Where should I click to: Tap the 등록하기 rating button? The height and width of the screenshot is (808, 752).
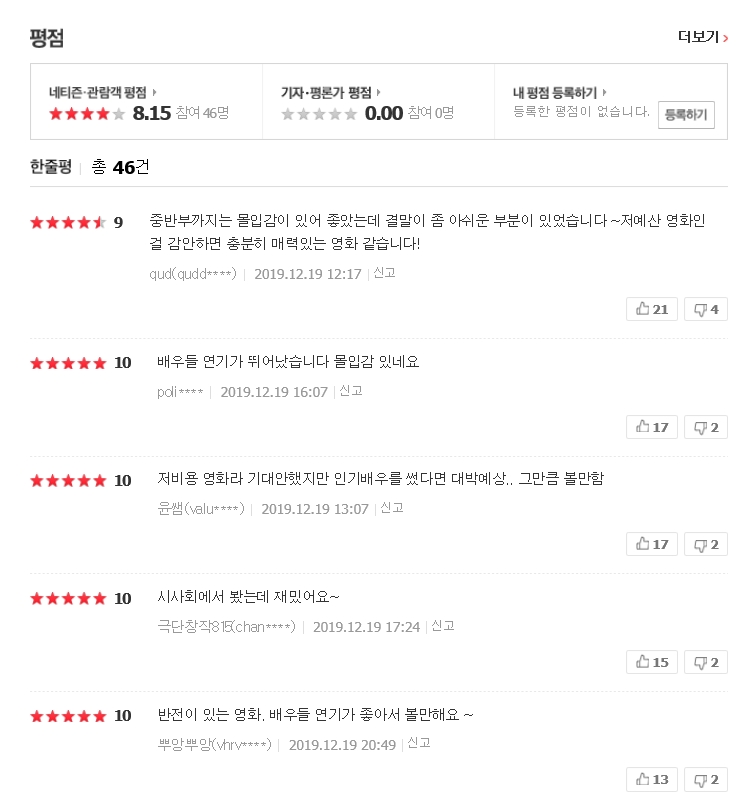tap(686, 115)
